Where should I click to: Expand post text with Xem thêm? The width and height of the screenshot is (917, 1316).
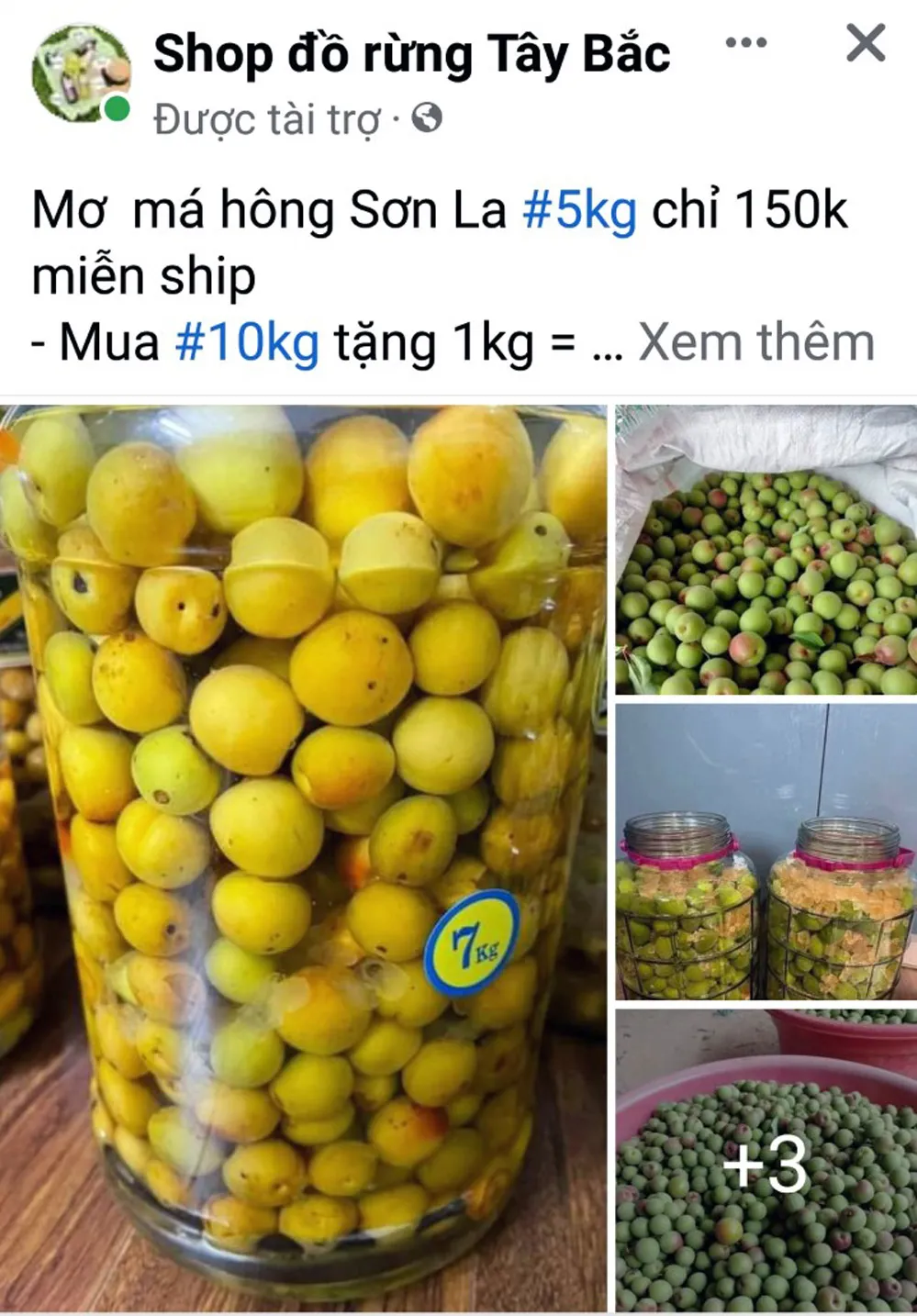(755, 342)
